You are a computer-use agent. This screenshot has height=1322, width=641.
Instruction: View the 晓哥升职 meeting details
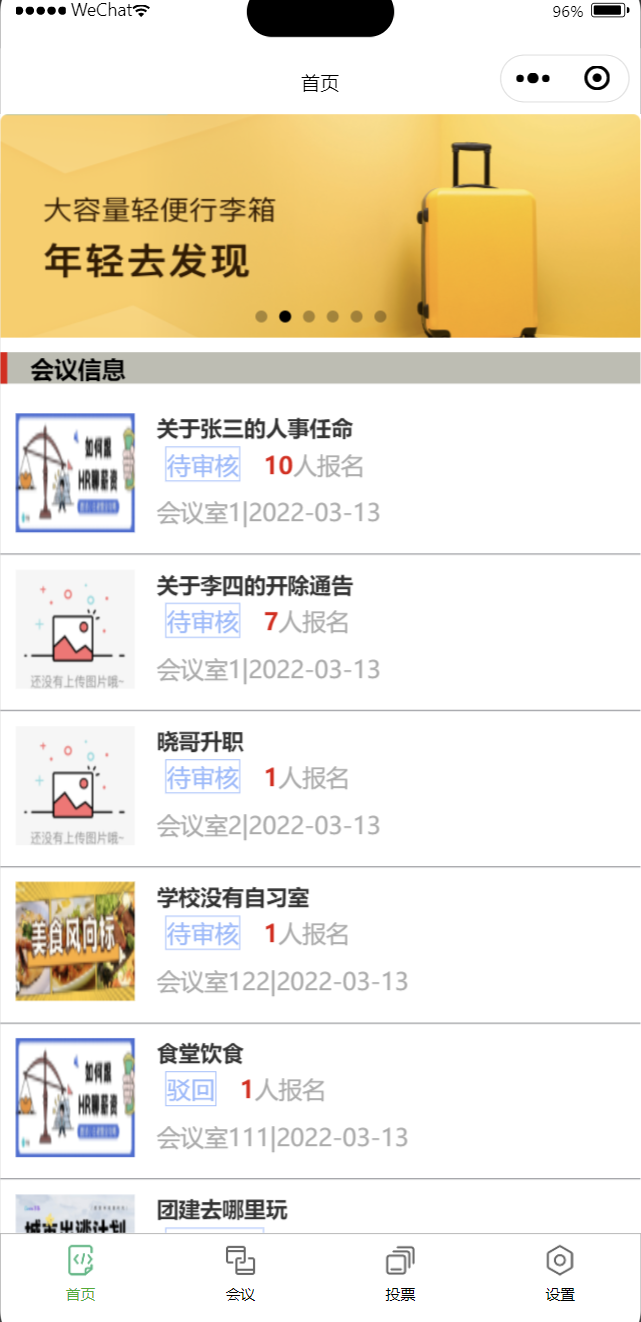tap(320, 788)
